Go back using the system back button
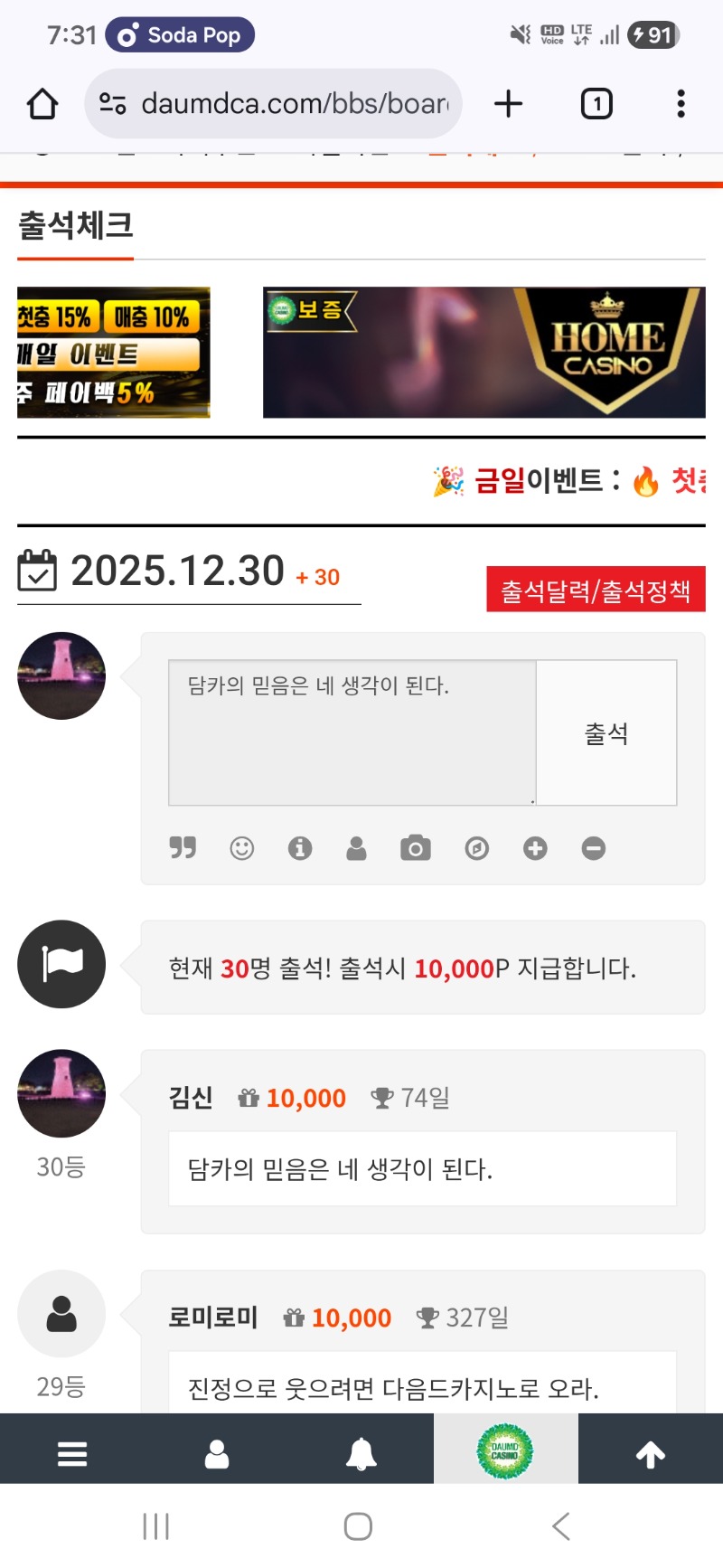 [561, 1526]
